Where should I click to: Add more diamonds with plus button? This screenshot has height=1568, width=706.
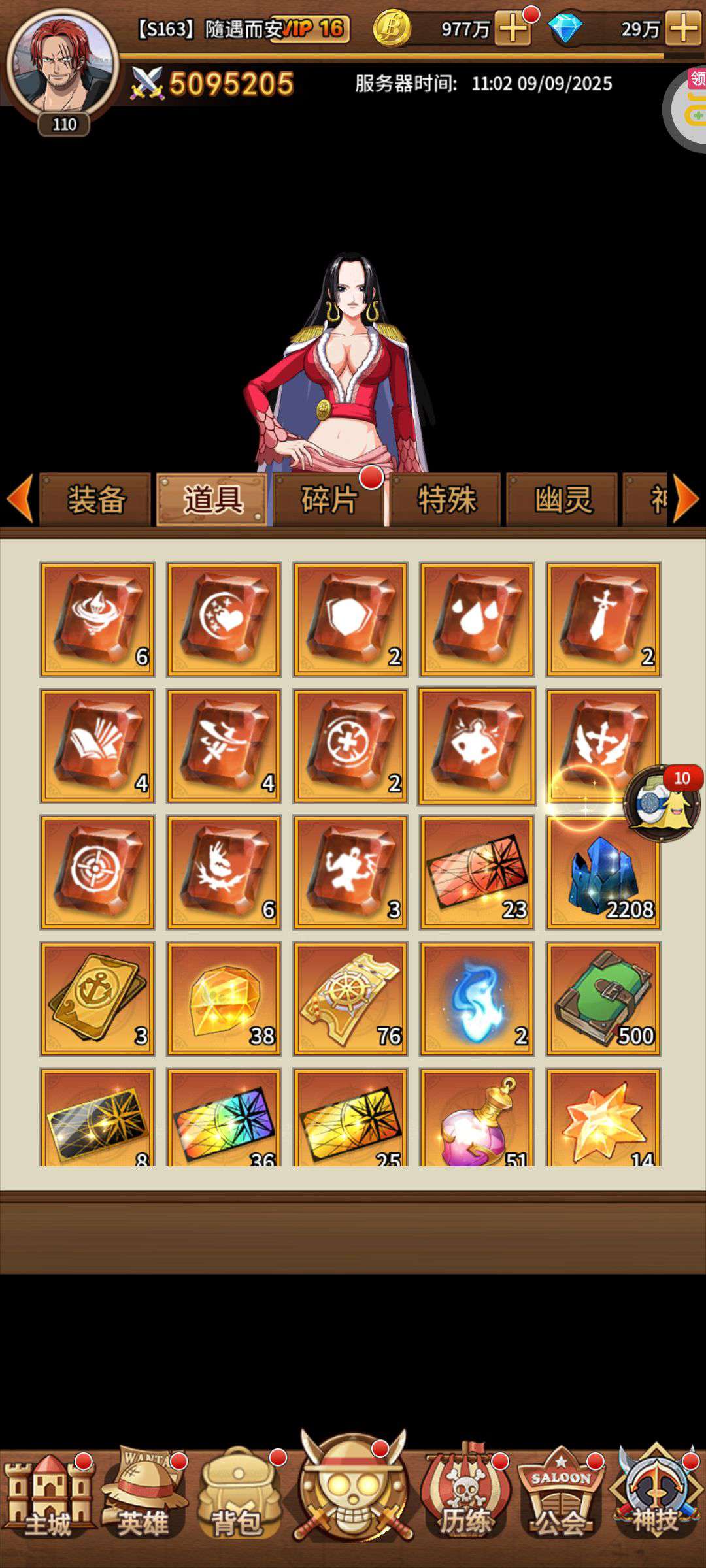tap(683, 29)
